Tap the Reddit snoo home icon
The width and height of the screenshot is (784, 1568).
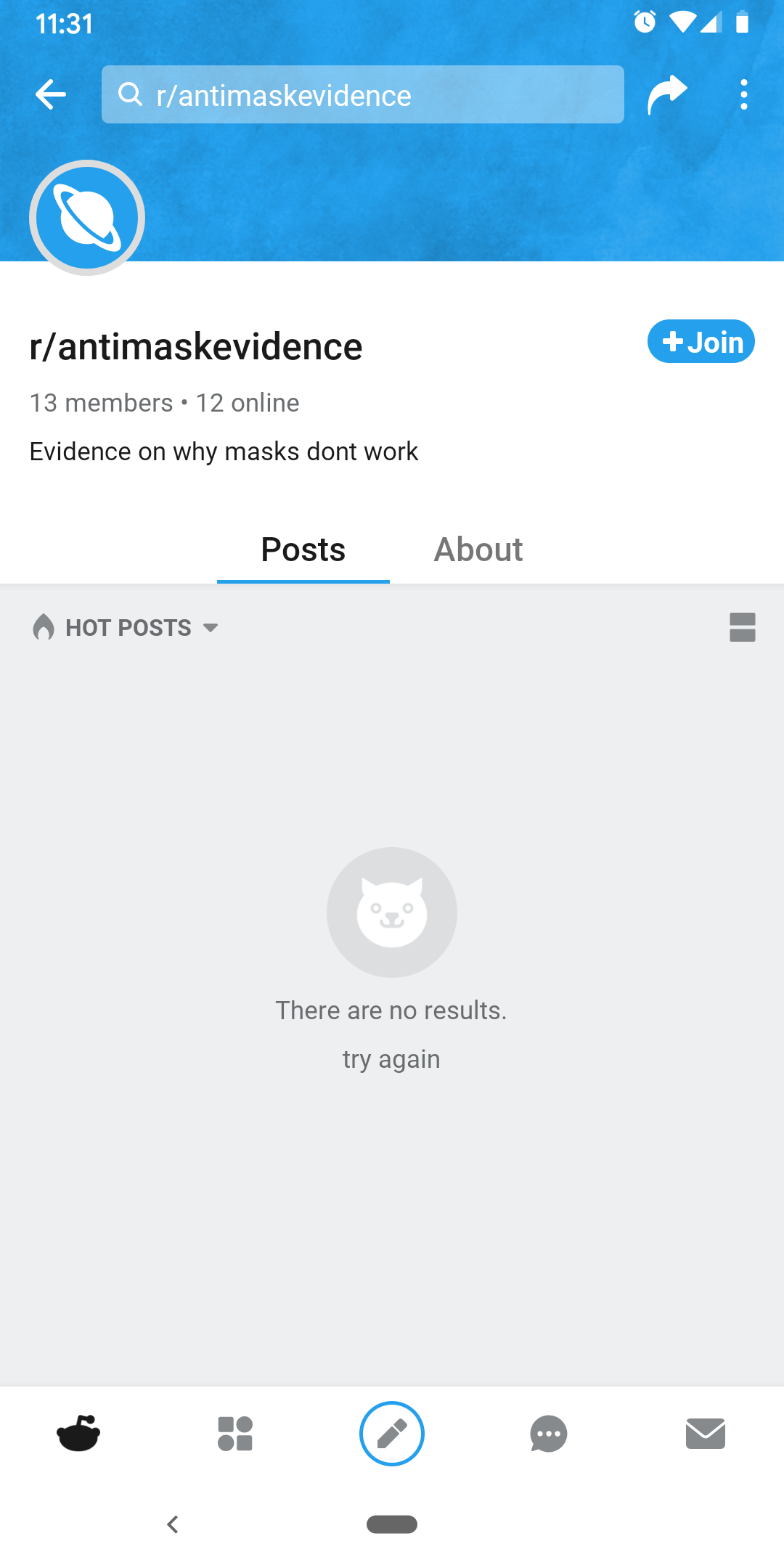click(78, 1434)
